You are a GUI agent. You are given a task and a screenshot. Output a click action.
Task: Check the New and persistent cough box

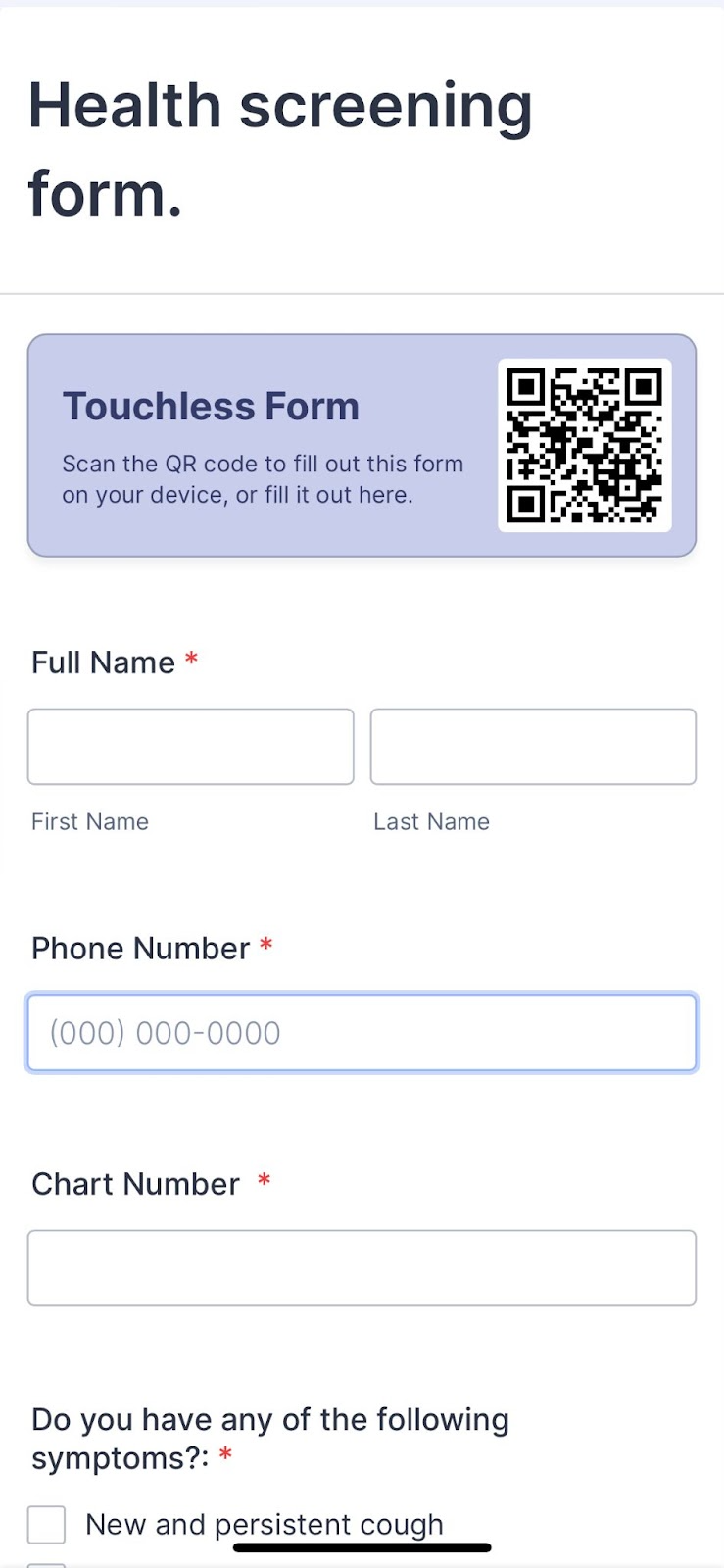[x=46, y=1525]
